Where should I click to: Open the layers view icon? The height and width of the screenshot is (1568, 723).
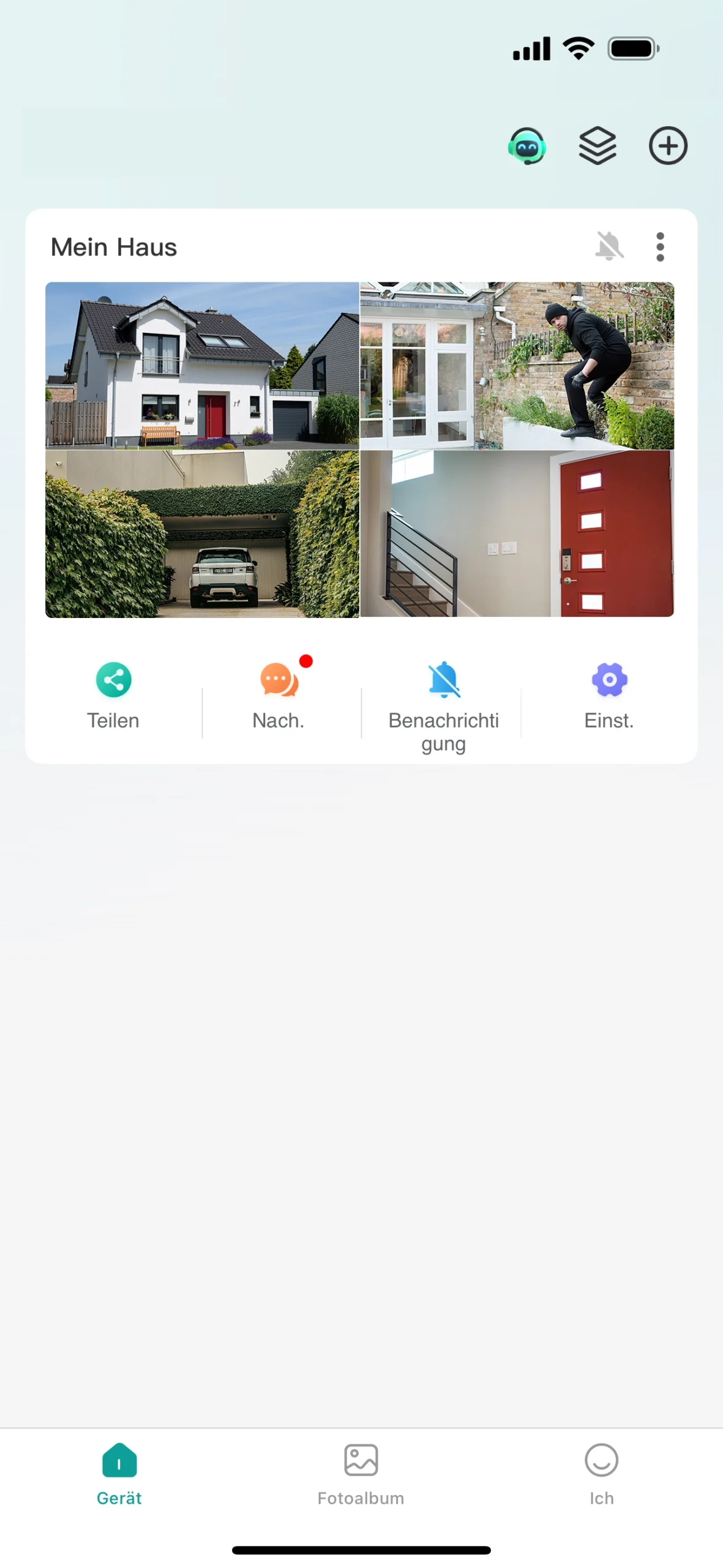coord(597,146)
